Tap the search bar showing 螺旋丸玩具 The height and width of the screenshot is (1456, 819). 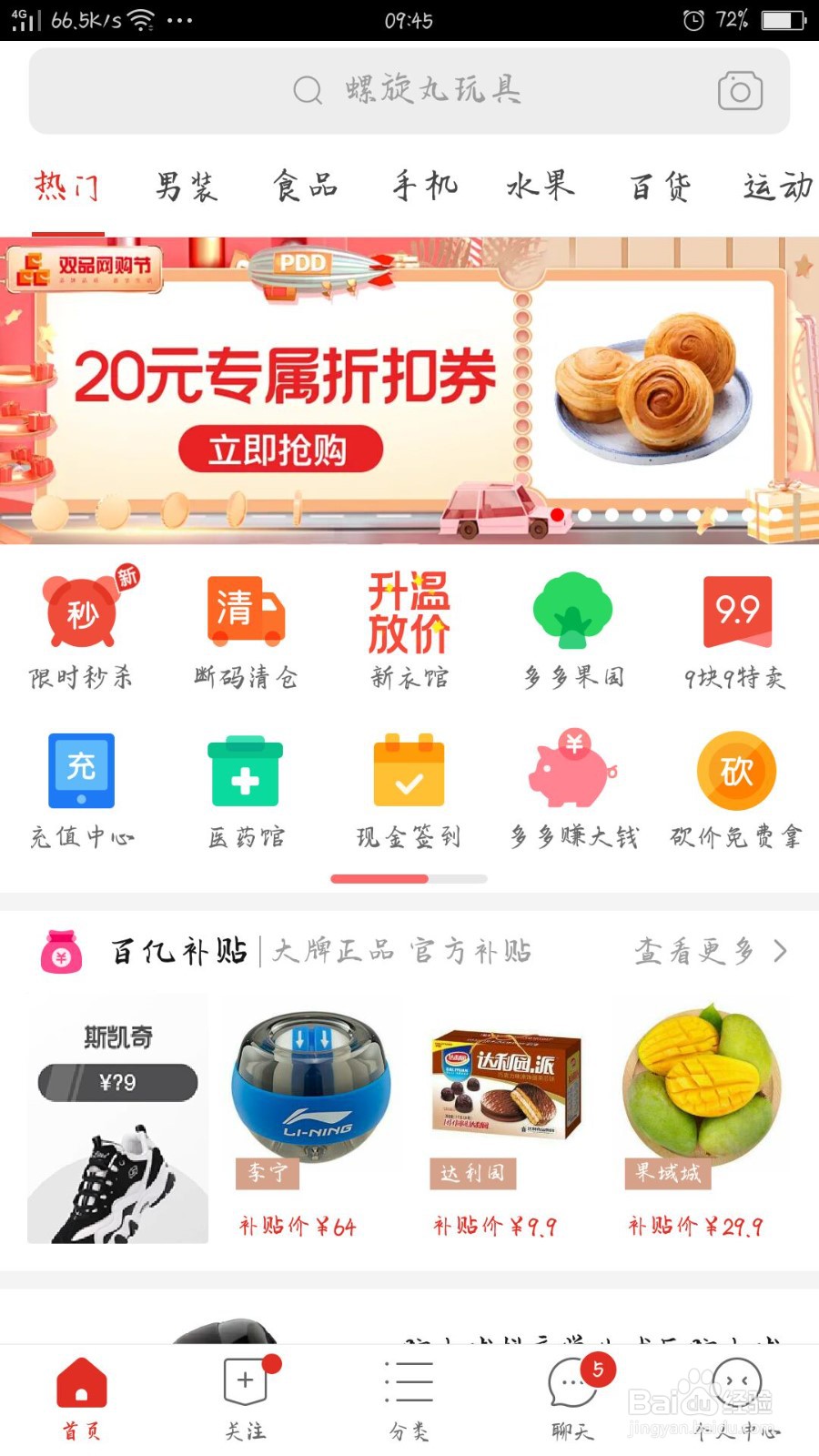409,90
